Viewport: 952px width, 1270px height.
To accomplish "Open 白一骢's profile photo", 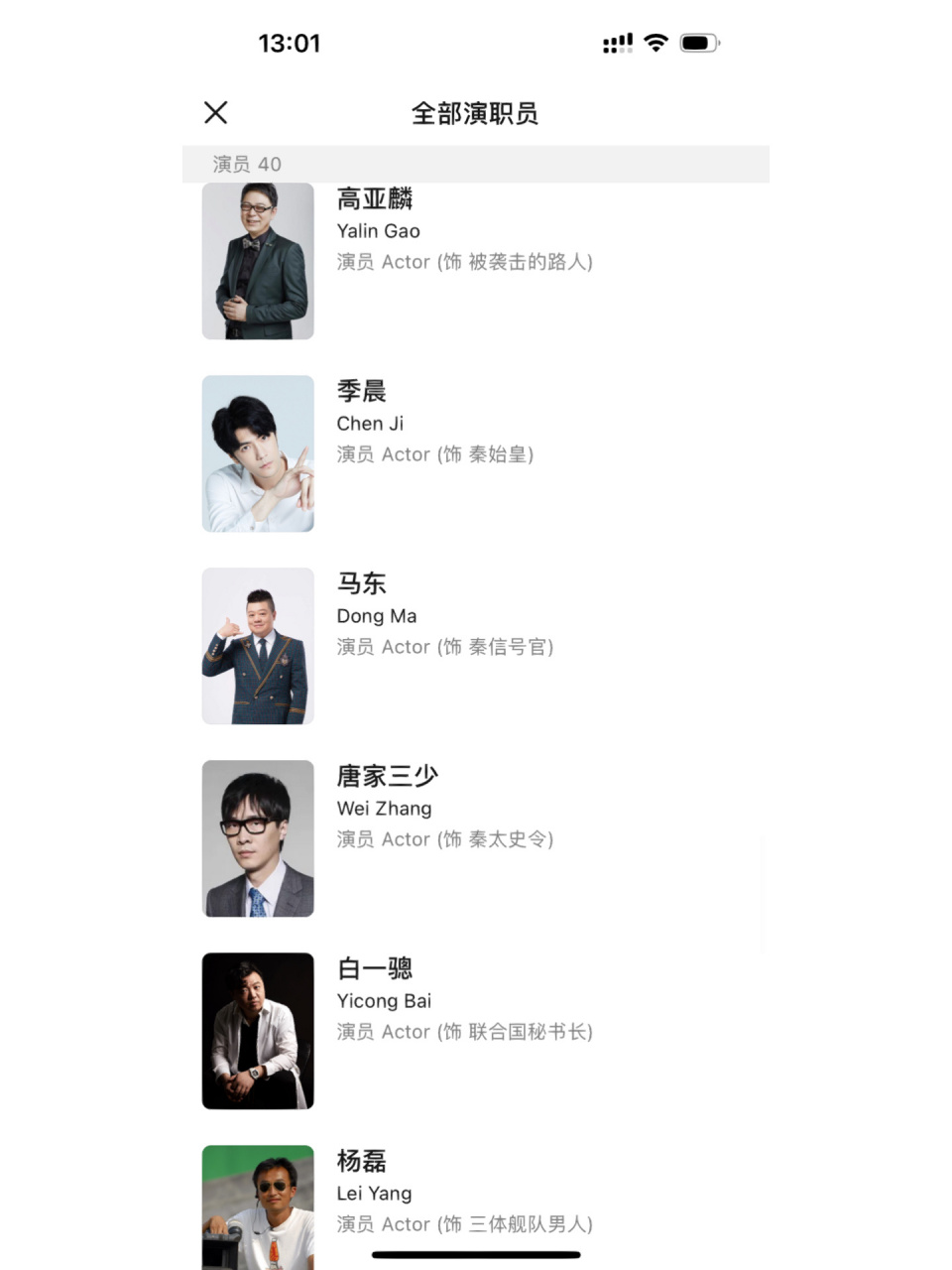I will tap(258, 1030).
